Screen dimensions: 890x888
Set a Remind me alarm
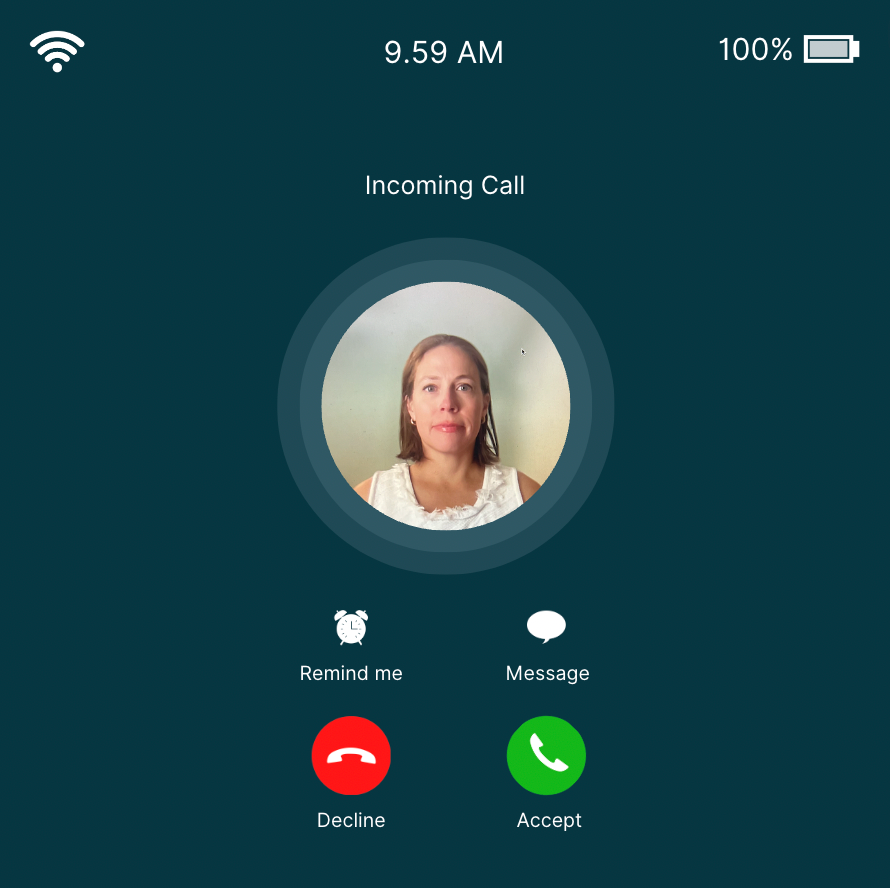tap(351, 628)
